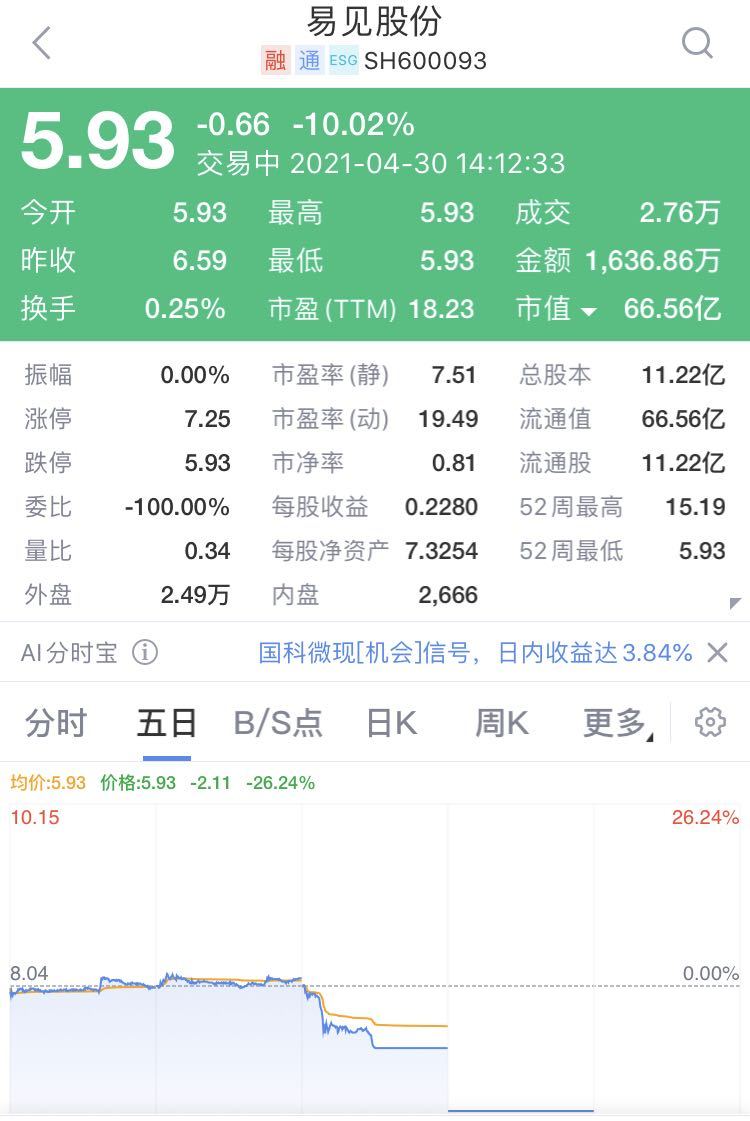
Task: Select the 五日 chart tab
Action: tap(166, 722)
